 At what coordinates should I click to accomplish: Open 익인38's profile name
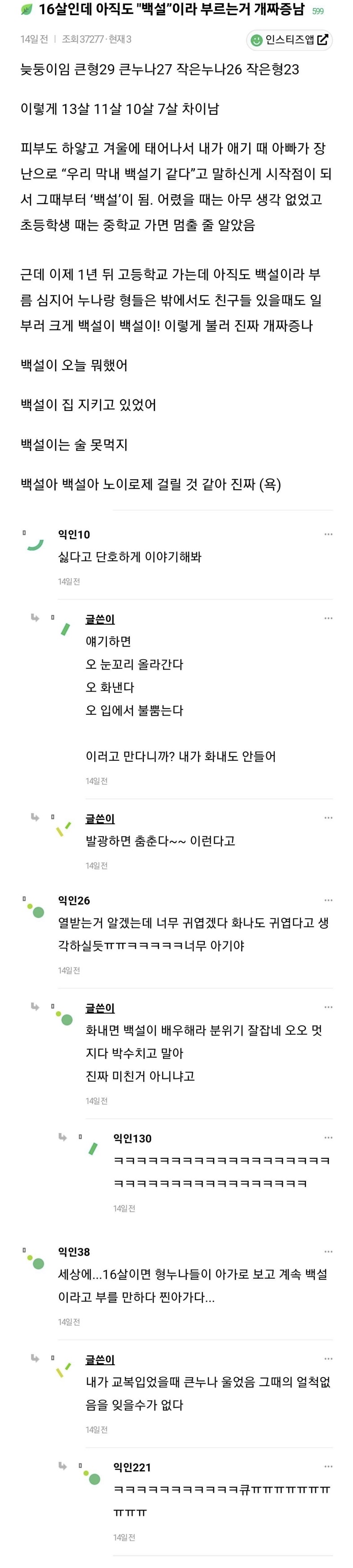[x=74, y=1252]
